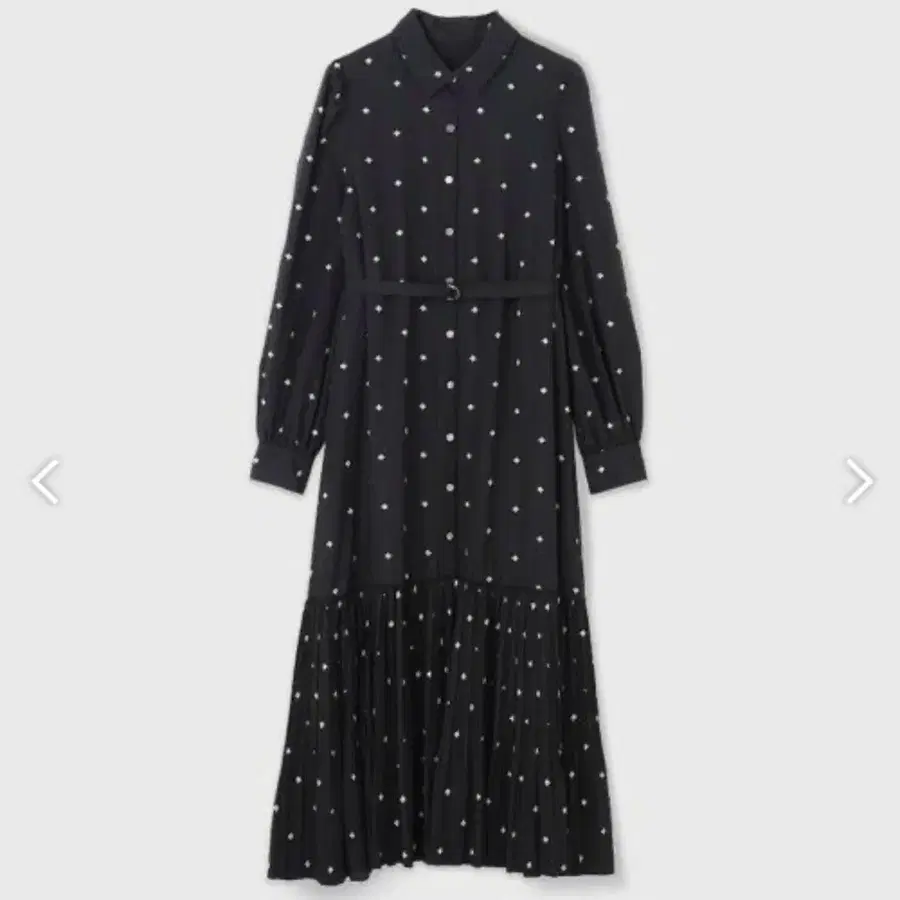Show the next product image
The width and height of the screenshot is (900, 900).
pyautogui.click(x=858, y=480)
